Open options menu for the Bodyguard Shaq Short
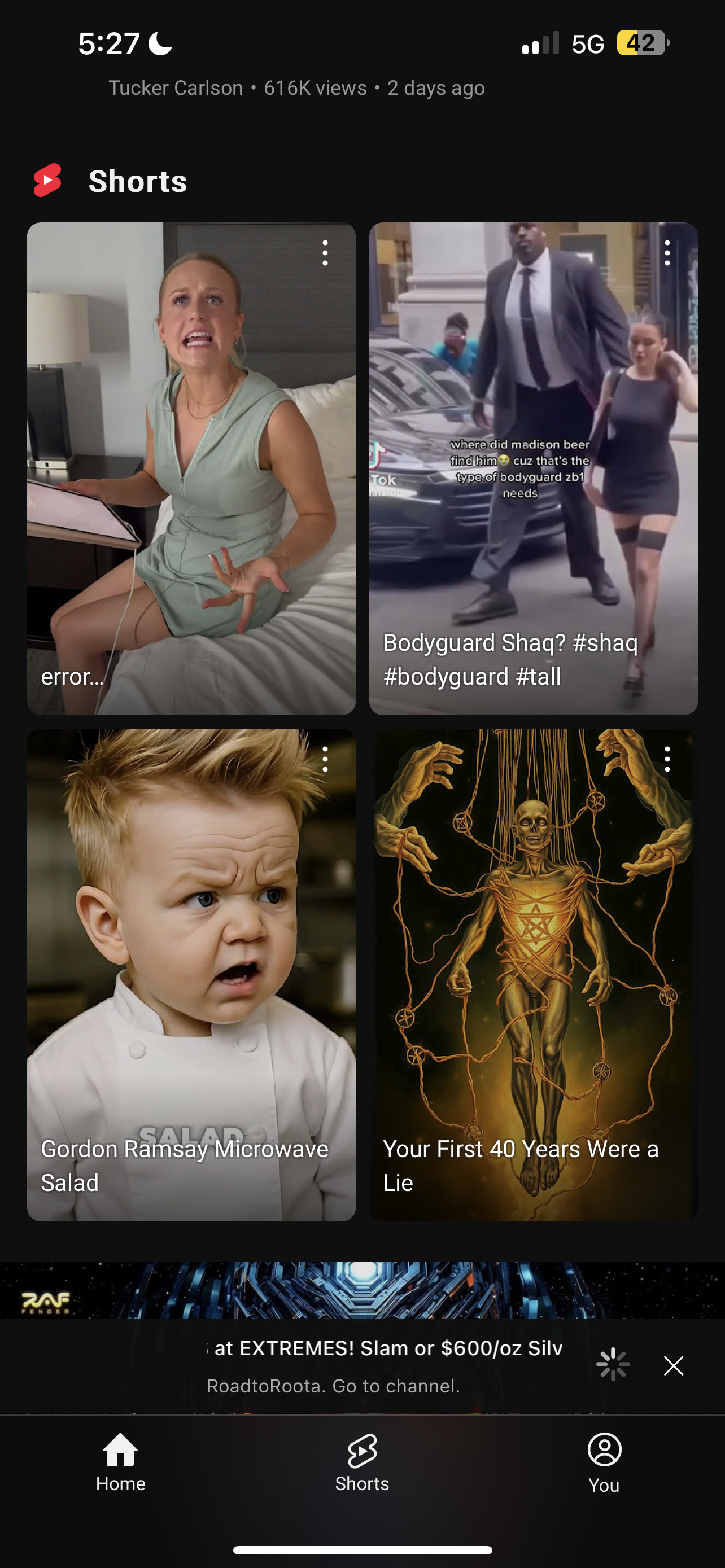The width and height of the screenshot is (725, 1568). coord(667,253)
